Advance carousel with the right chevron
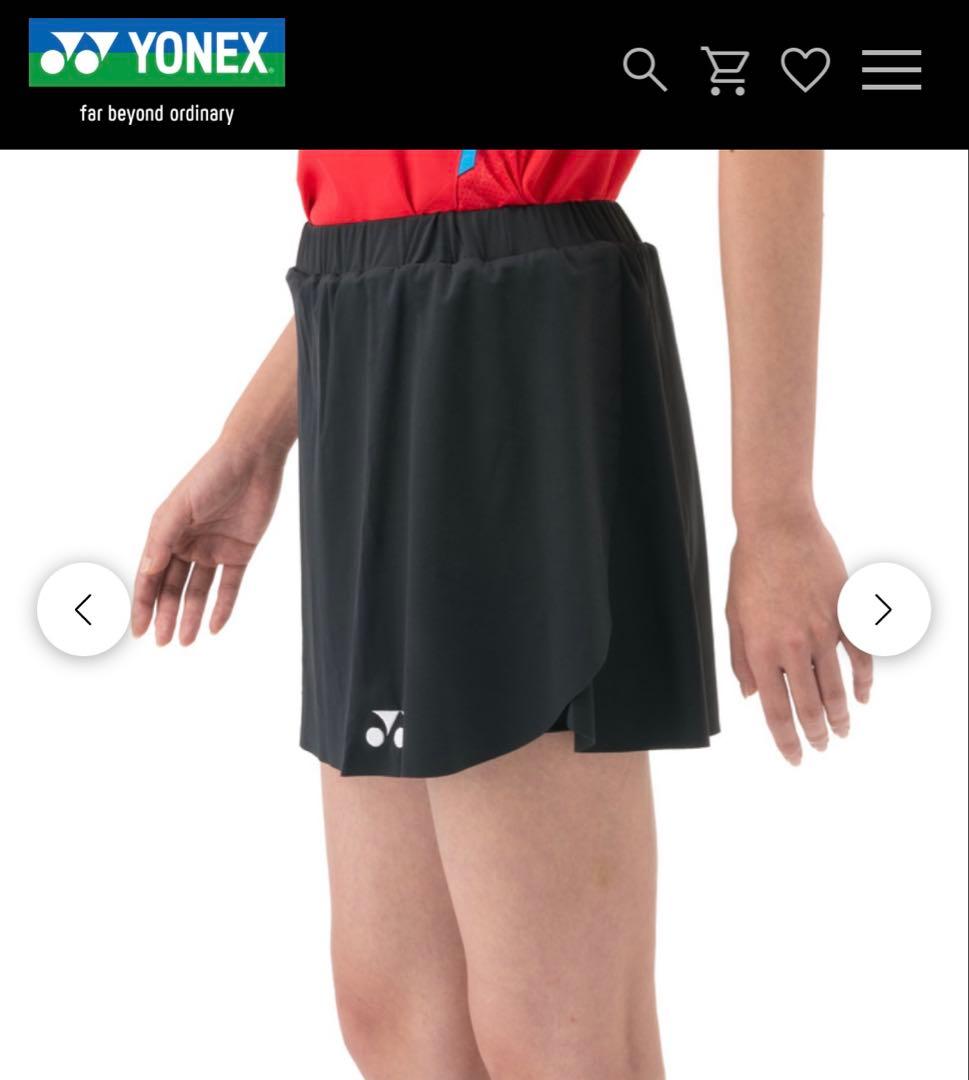 tap(884, 608)
